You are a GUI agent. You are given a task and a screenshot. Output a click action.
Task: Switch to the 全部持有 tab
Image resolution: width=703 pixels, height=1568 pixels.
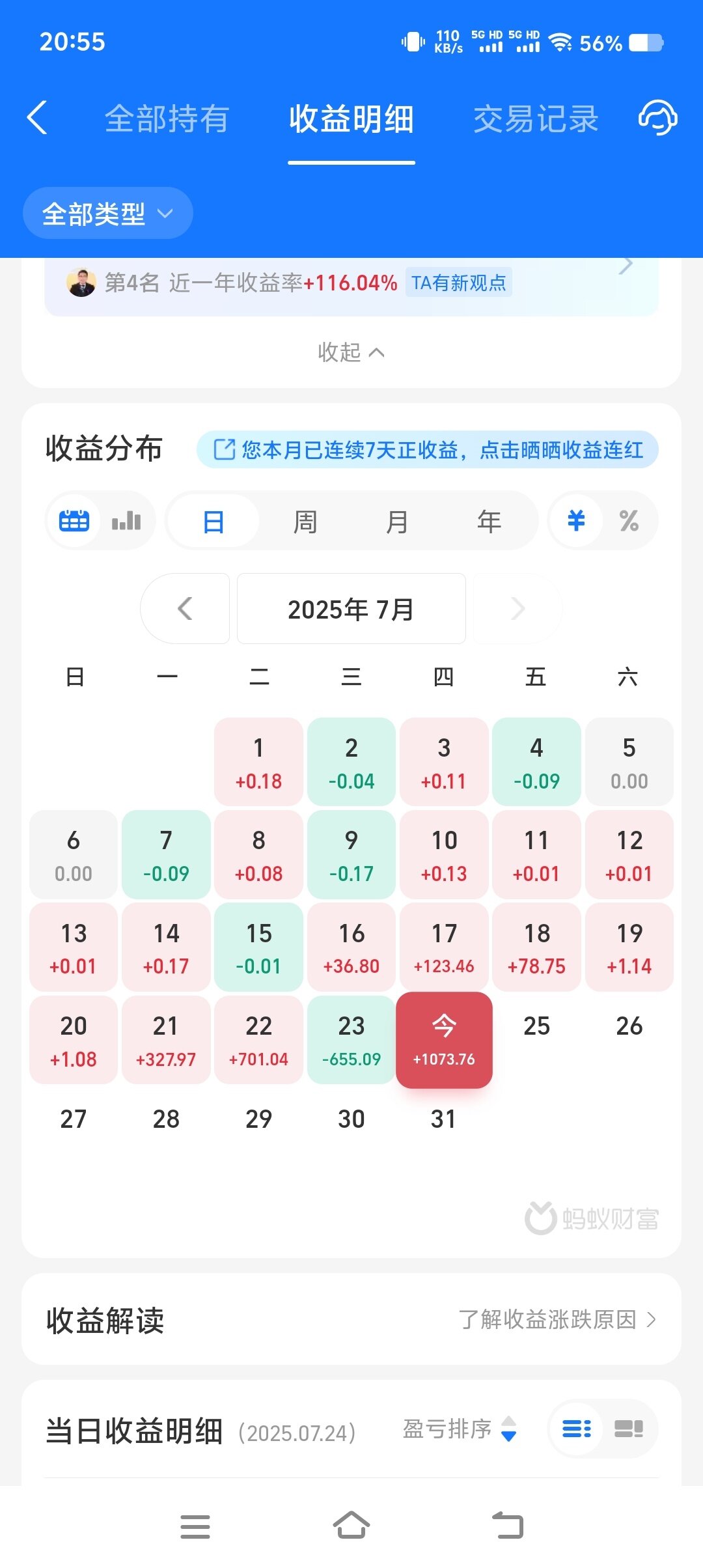pos(167,119)
